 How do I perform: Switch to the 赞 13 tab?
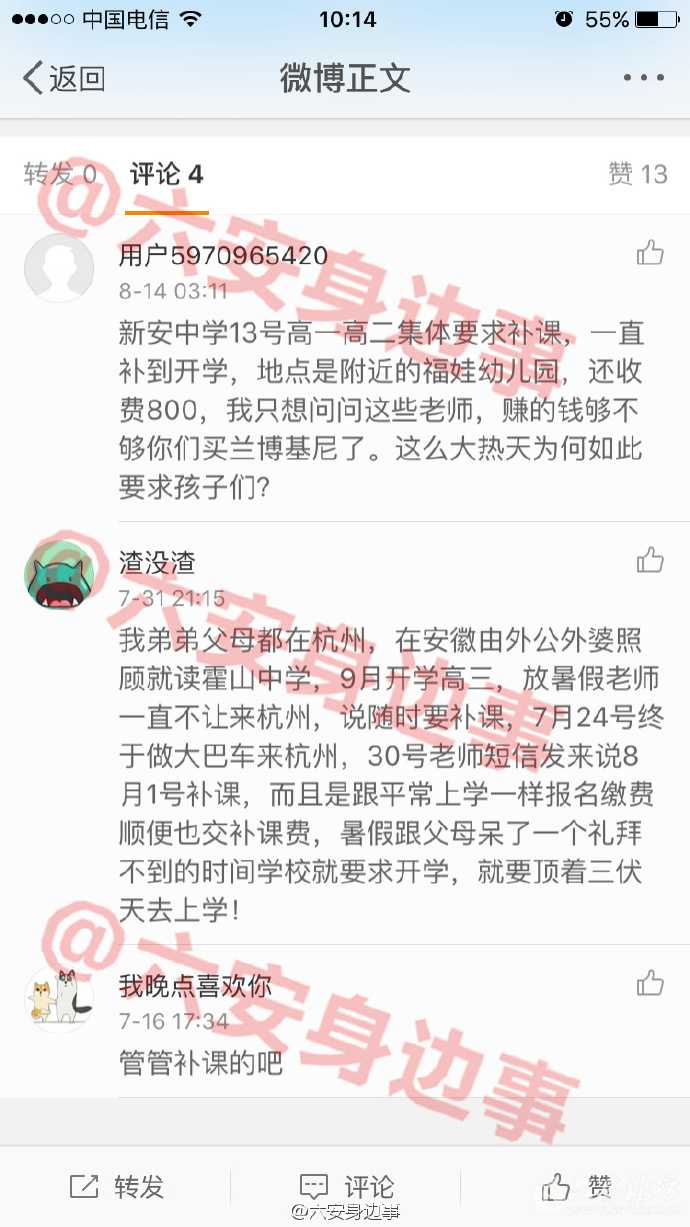637,175
